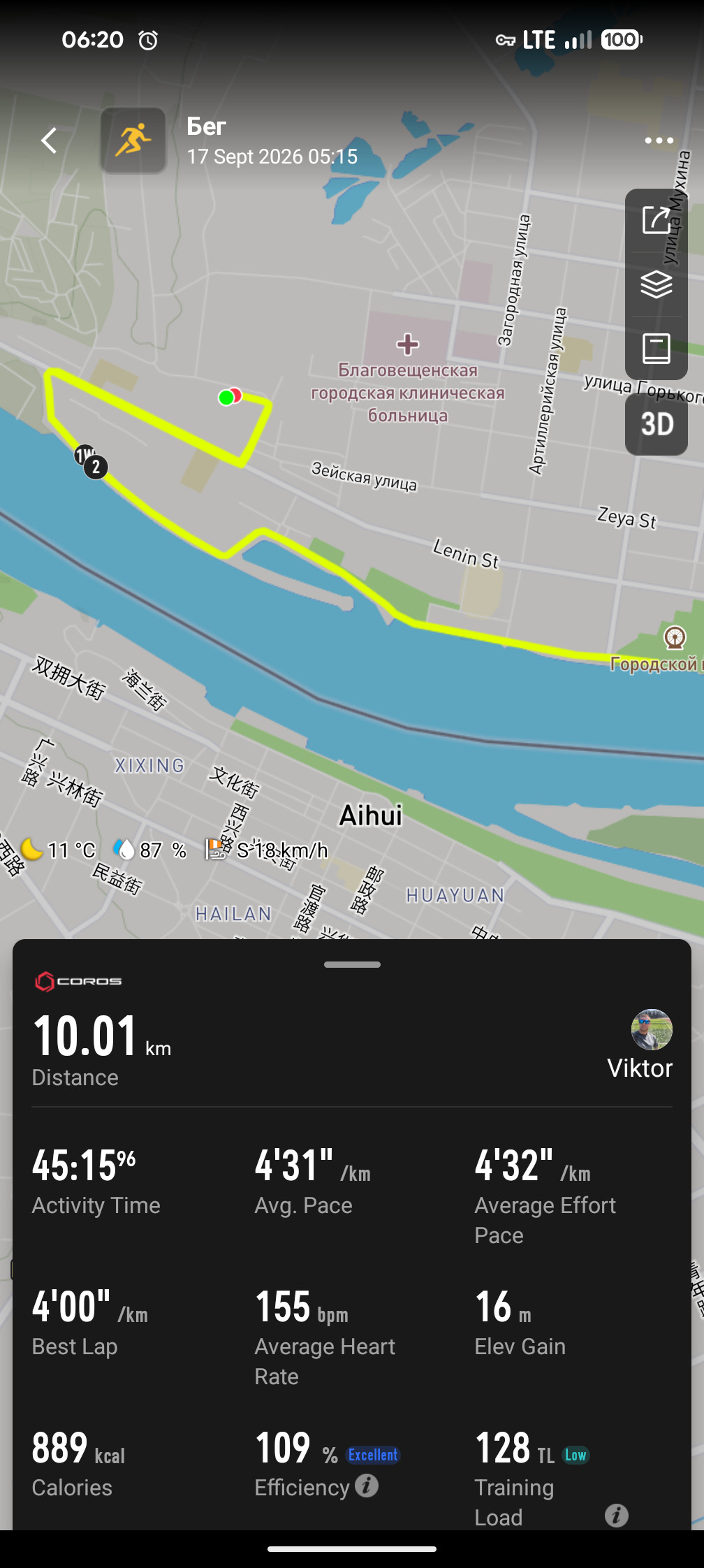Image resolution: width=704 pixels, height=1568 pixels.
Task: Open Viktor's profile avatar
Action: coord(652,1029)
